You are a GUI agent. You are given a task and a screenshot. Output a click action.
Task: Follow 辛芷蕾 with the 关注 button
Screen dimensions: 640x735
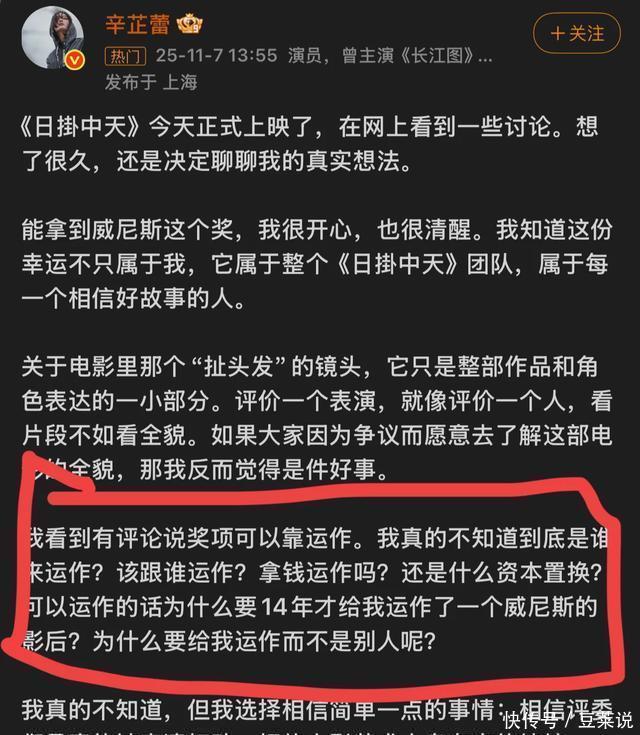(577, 33)
